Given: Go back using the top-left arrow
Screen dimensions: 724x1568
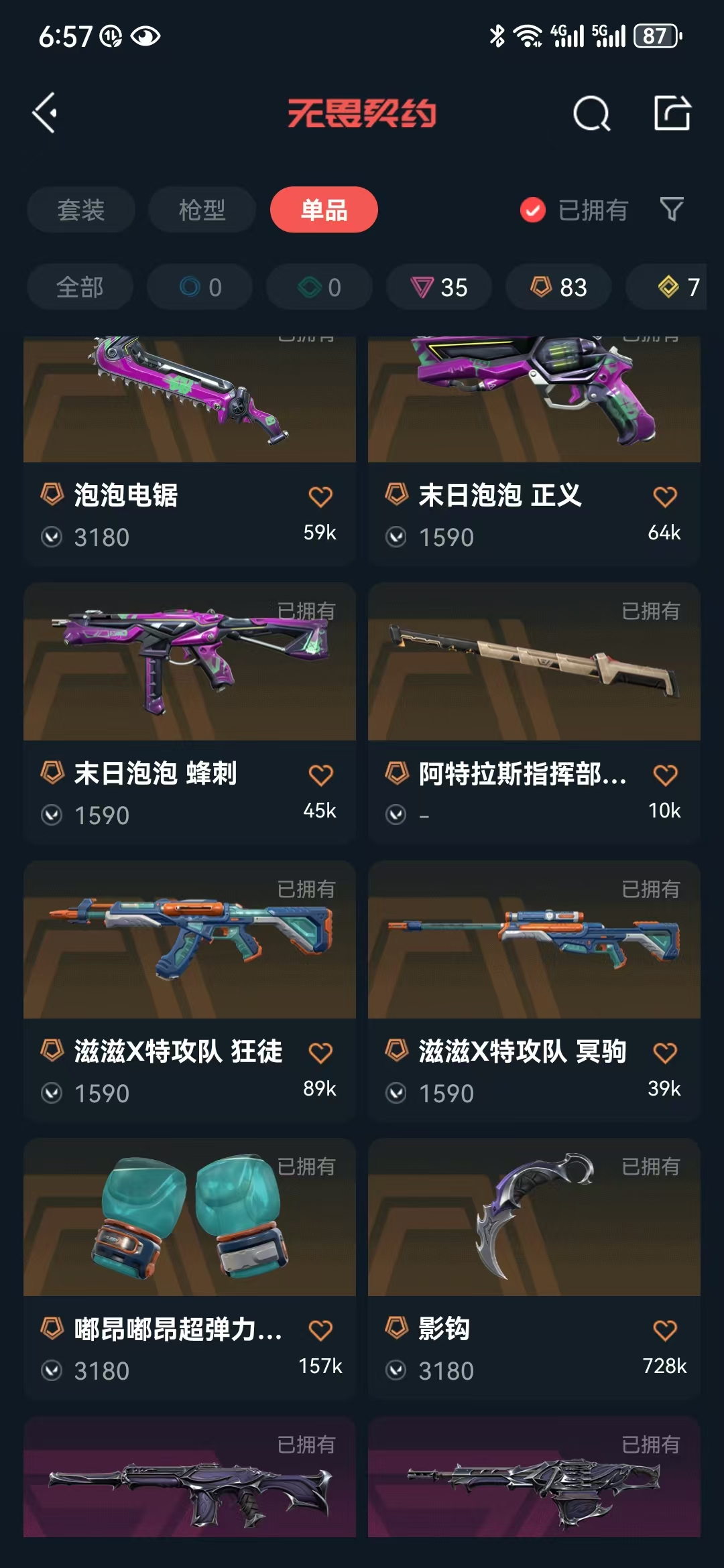Looking at the screenshot, I should pyautogui.click(x=45, y=113).
